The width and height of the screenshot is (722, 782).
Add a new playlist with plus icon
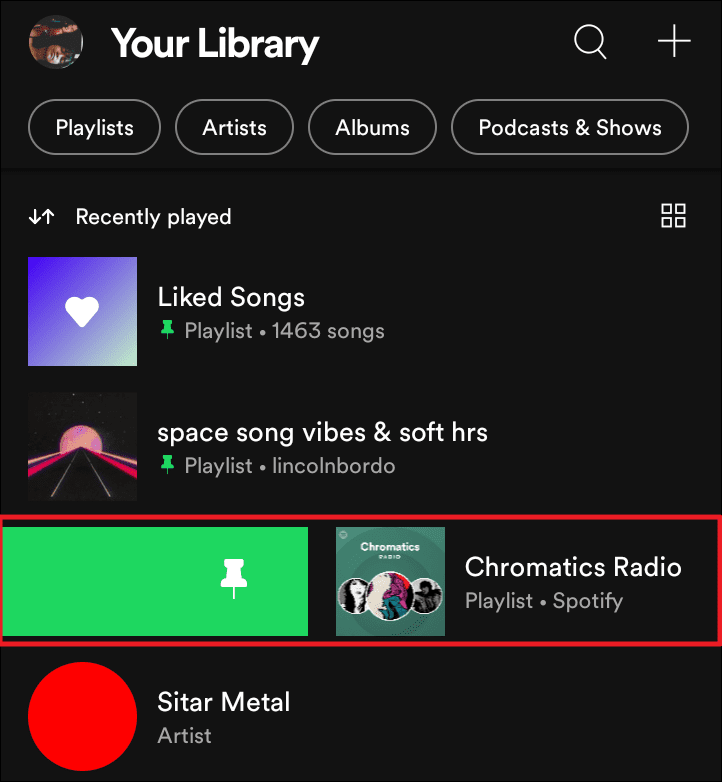(x=674, y=42)
